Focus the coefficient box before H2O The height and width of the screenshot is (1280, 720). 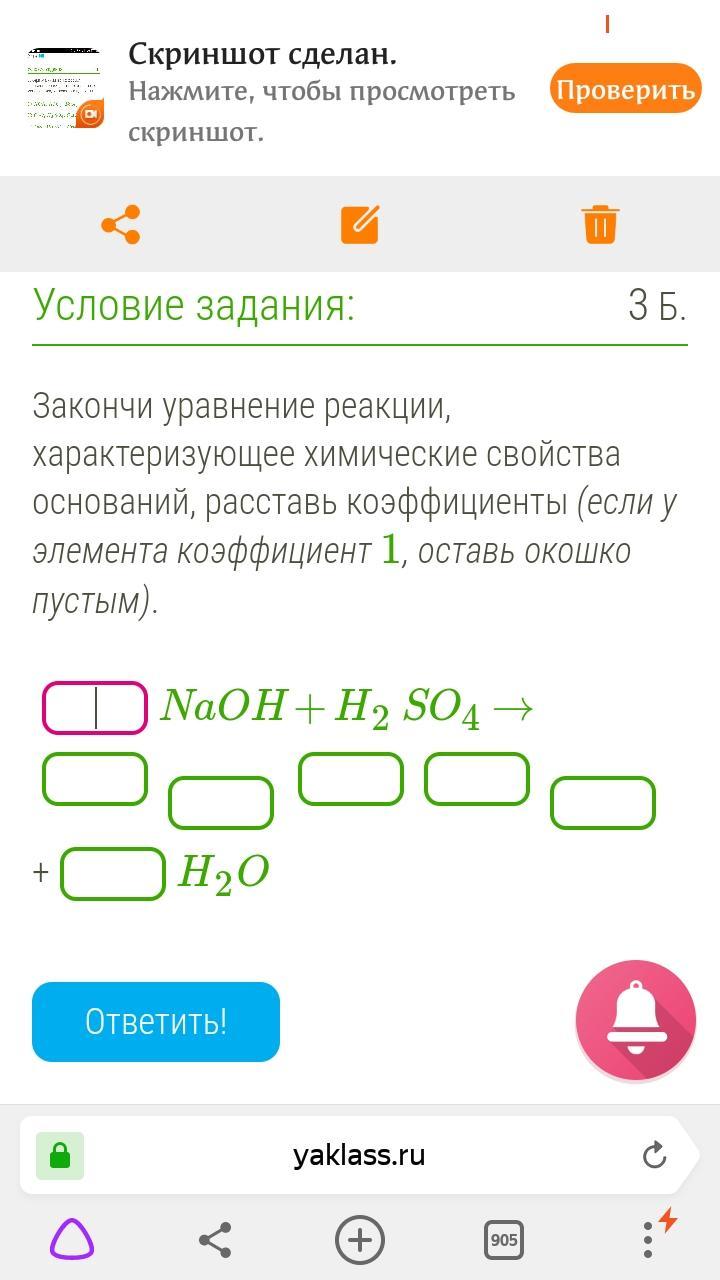coord(113,874)
